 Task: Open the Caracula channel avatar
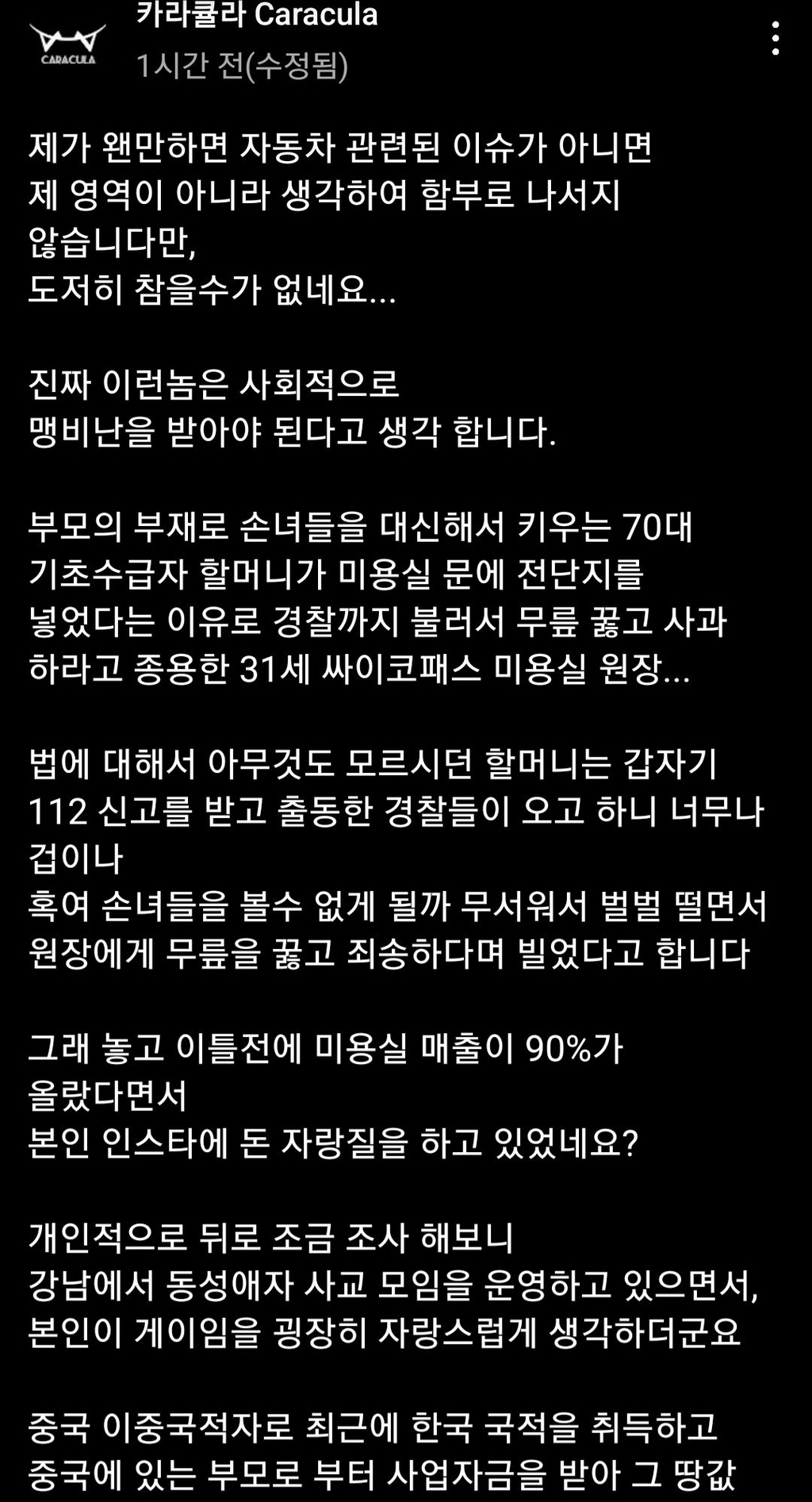click(67, 44)
